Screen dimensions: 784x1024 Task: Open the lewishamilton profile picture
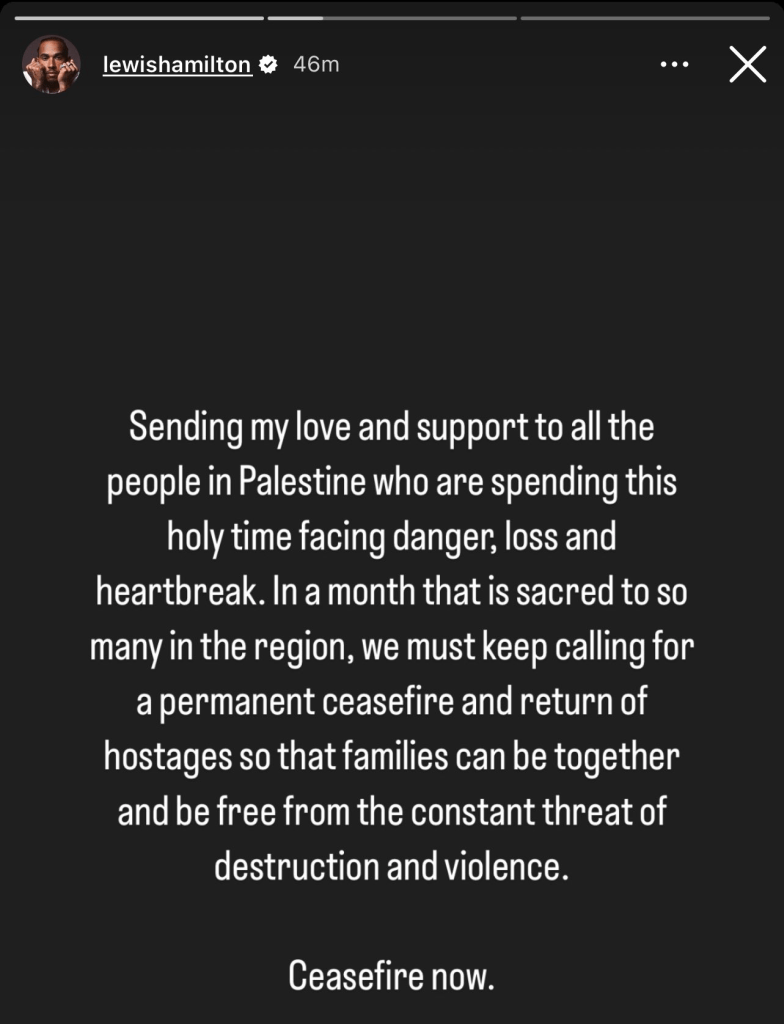click(51, 65)
